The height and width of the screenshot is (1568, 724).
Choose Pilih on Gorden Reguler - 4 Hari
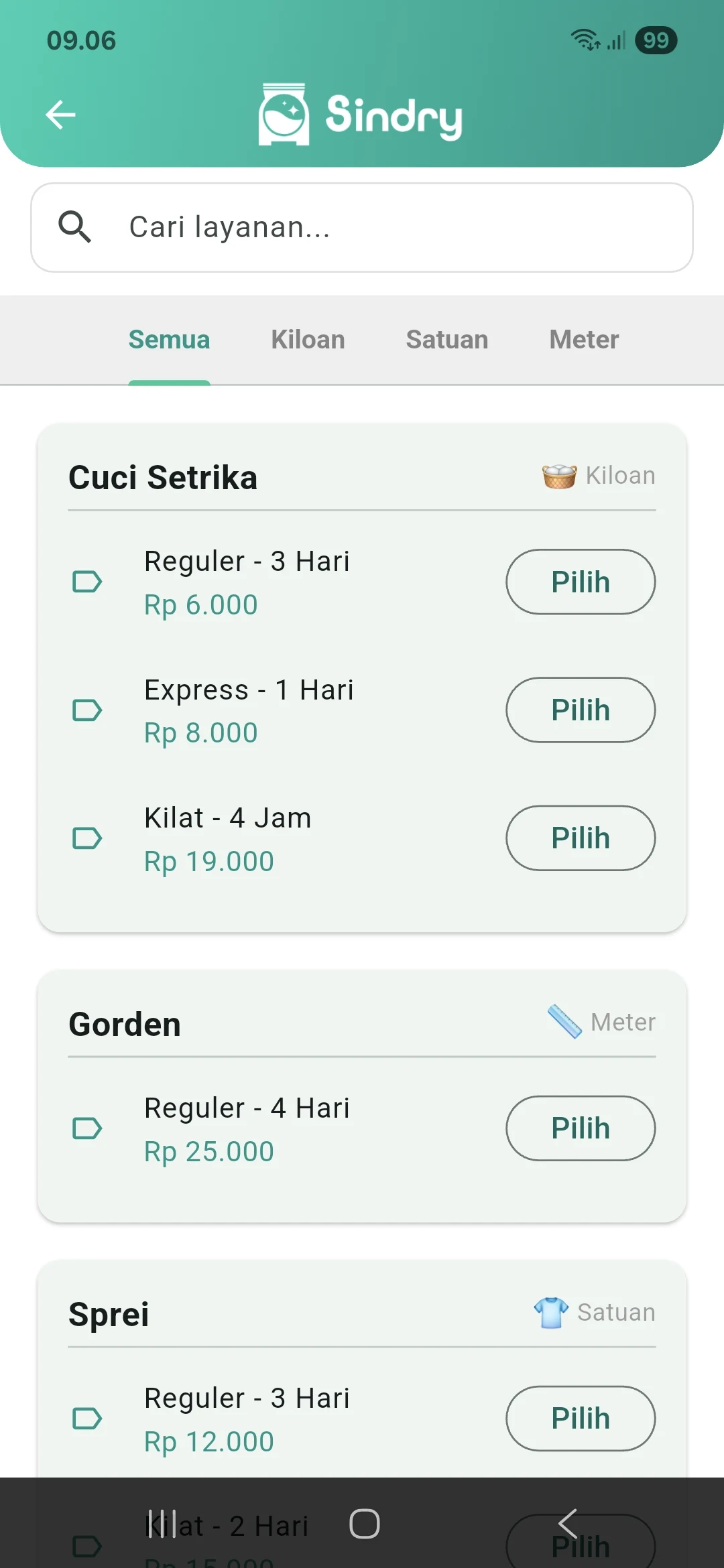click(581, 1128)
